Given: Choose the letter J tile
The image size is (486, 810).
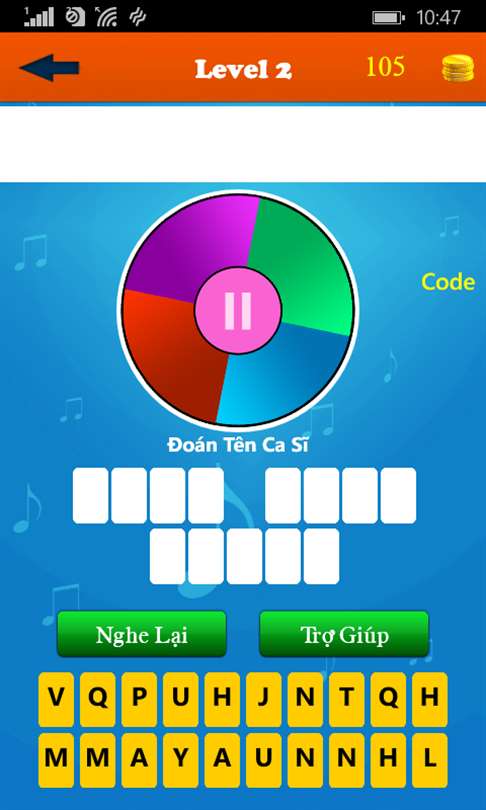Looking at the screenshot, I should 263,699.
